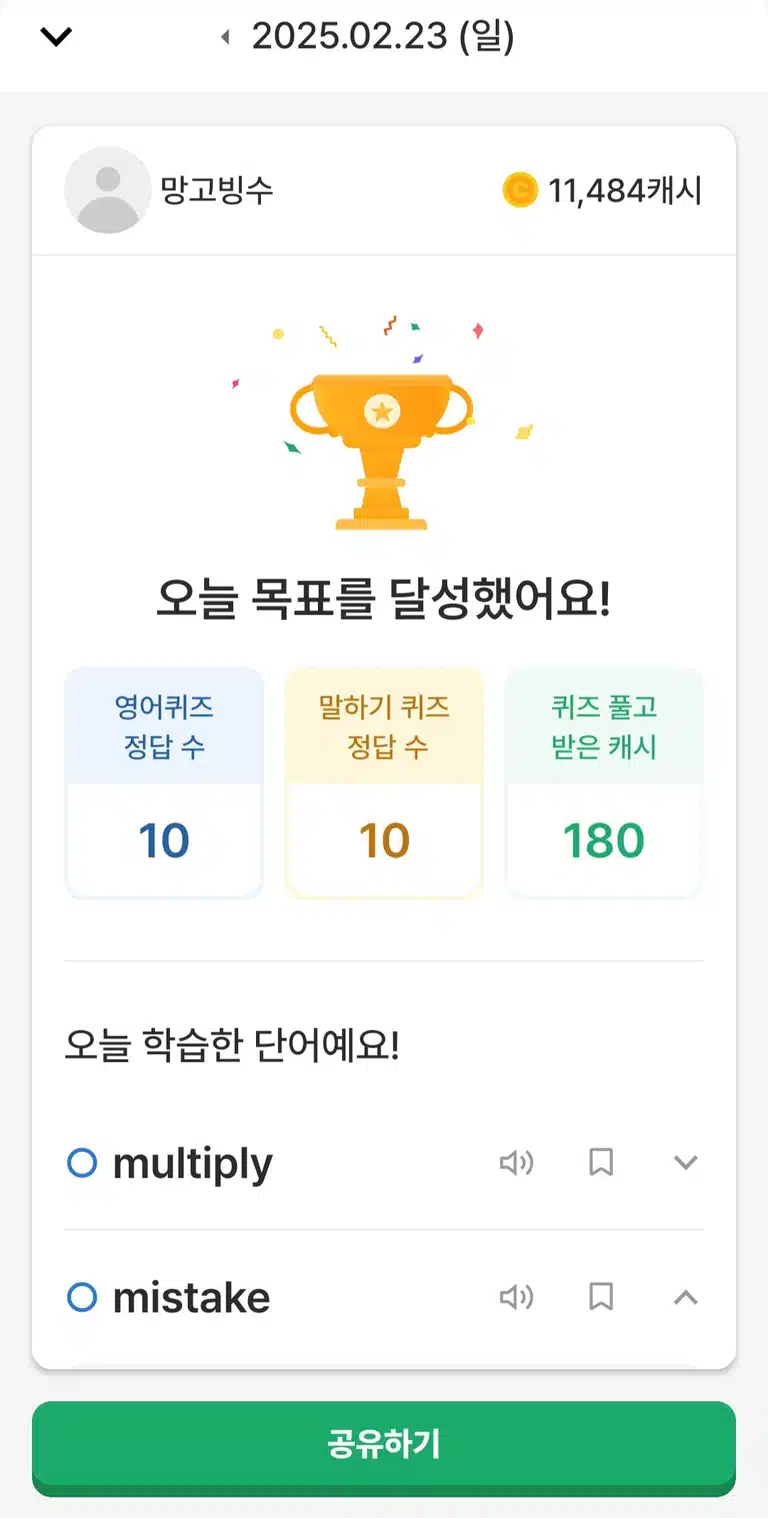Expand the multiply word details

[x=685, y=1163]
